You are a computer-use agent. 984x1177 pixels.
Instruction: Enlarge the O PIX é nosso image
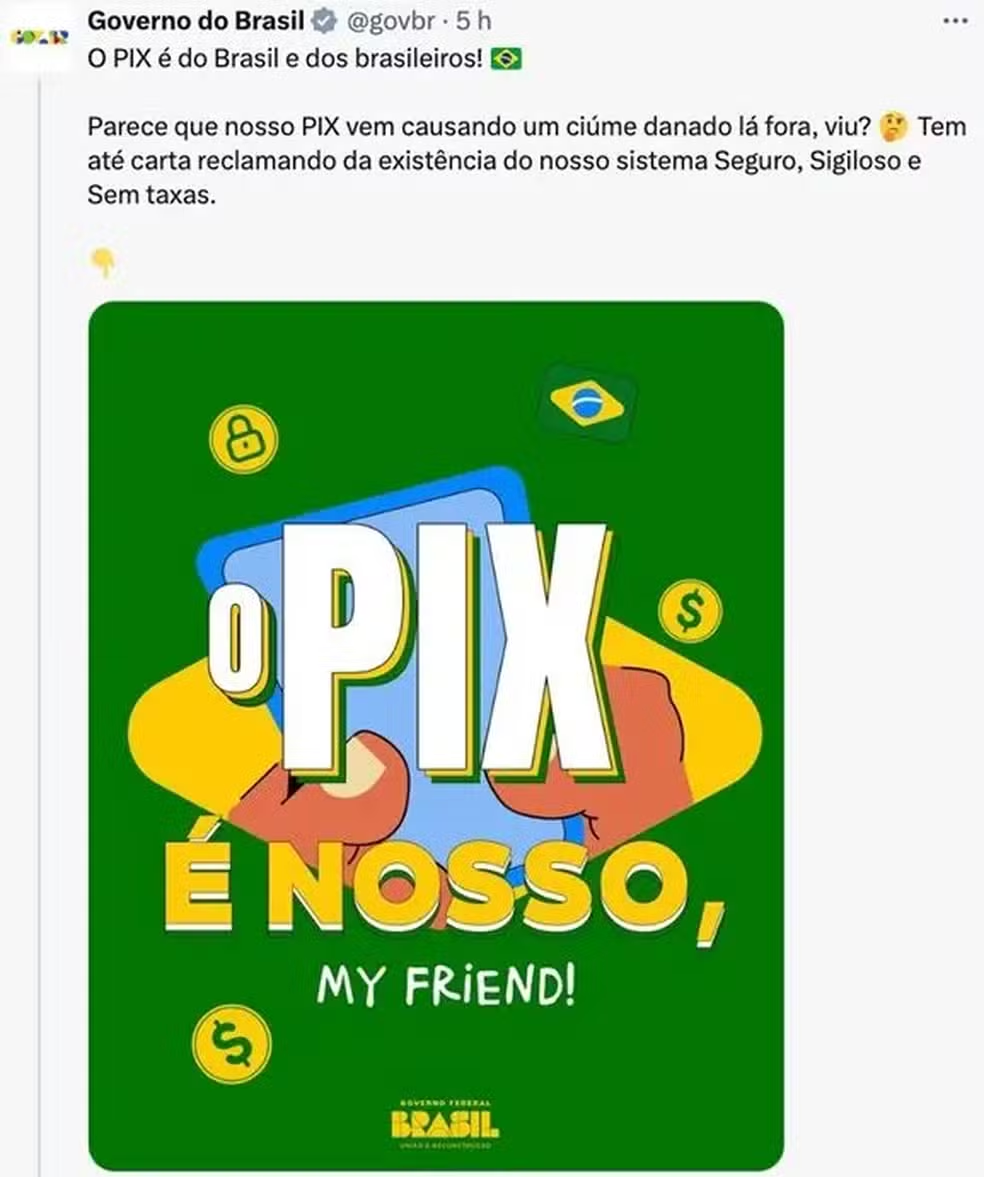436,735
